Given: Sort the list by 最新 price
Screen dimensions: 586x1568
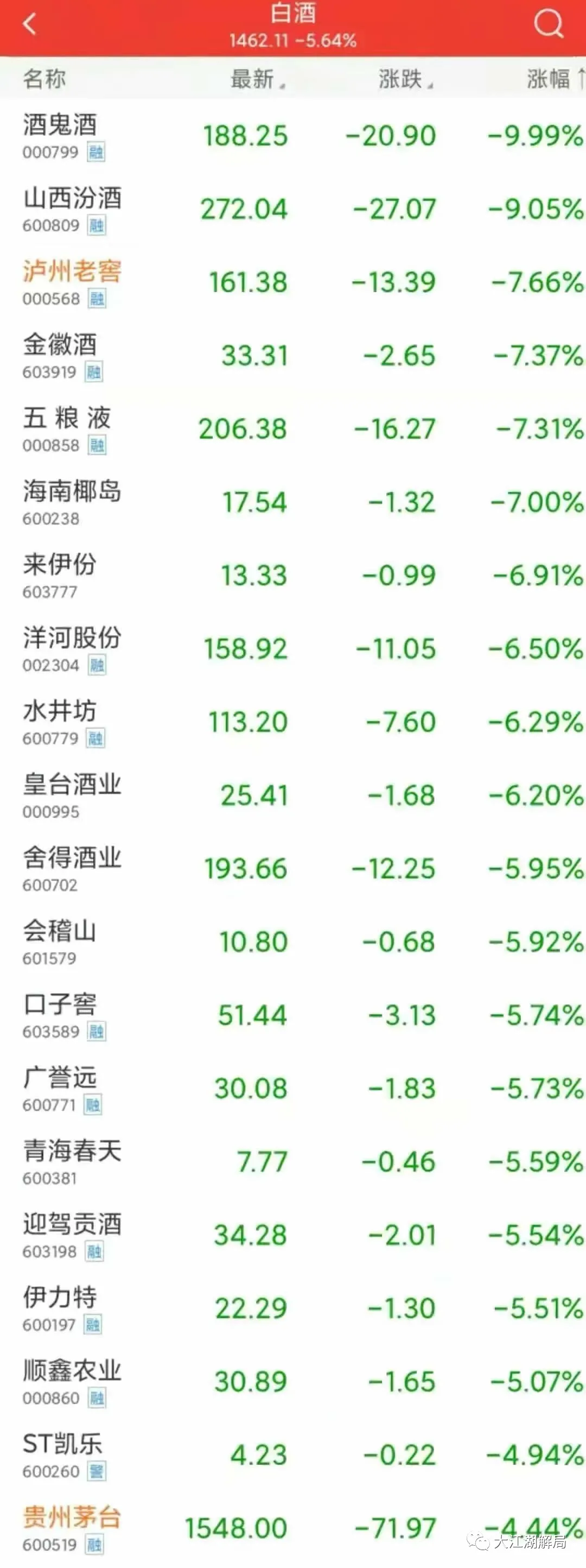Looking at the screenshot, I should (256, 79).
